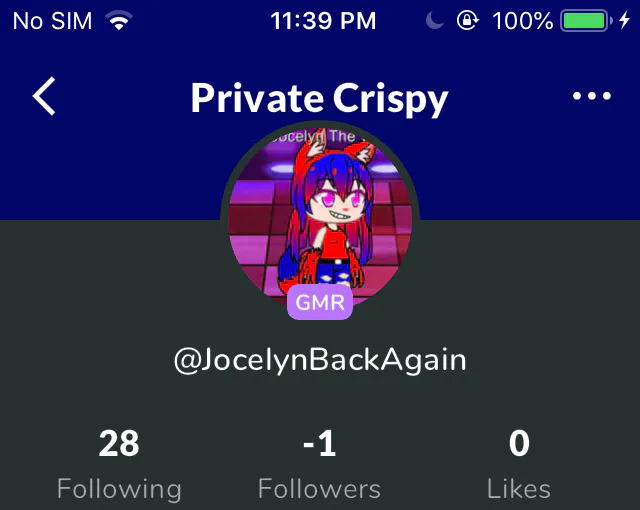
Task: Go back using the back arrow
Action: [x=44, y=97]
